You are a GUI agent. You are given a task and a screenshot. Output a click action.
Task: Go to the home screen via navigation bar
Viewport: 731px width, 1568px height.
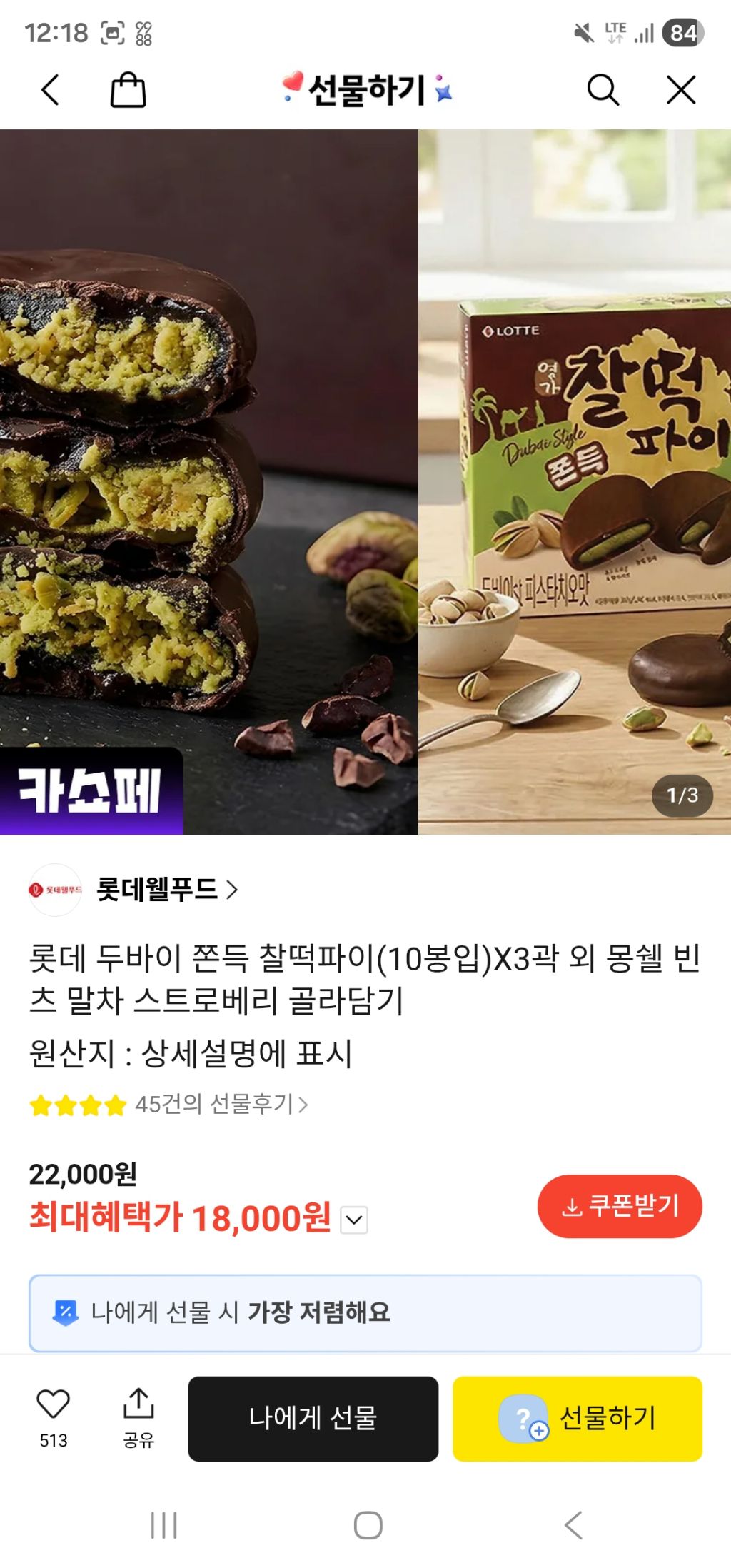tap(368, 1525)
